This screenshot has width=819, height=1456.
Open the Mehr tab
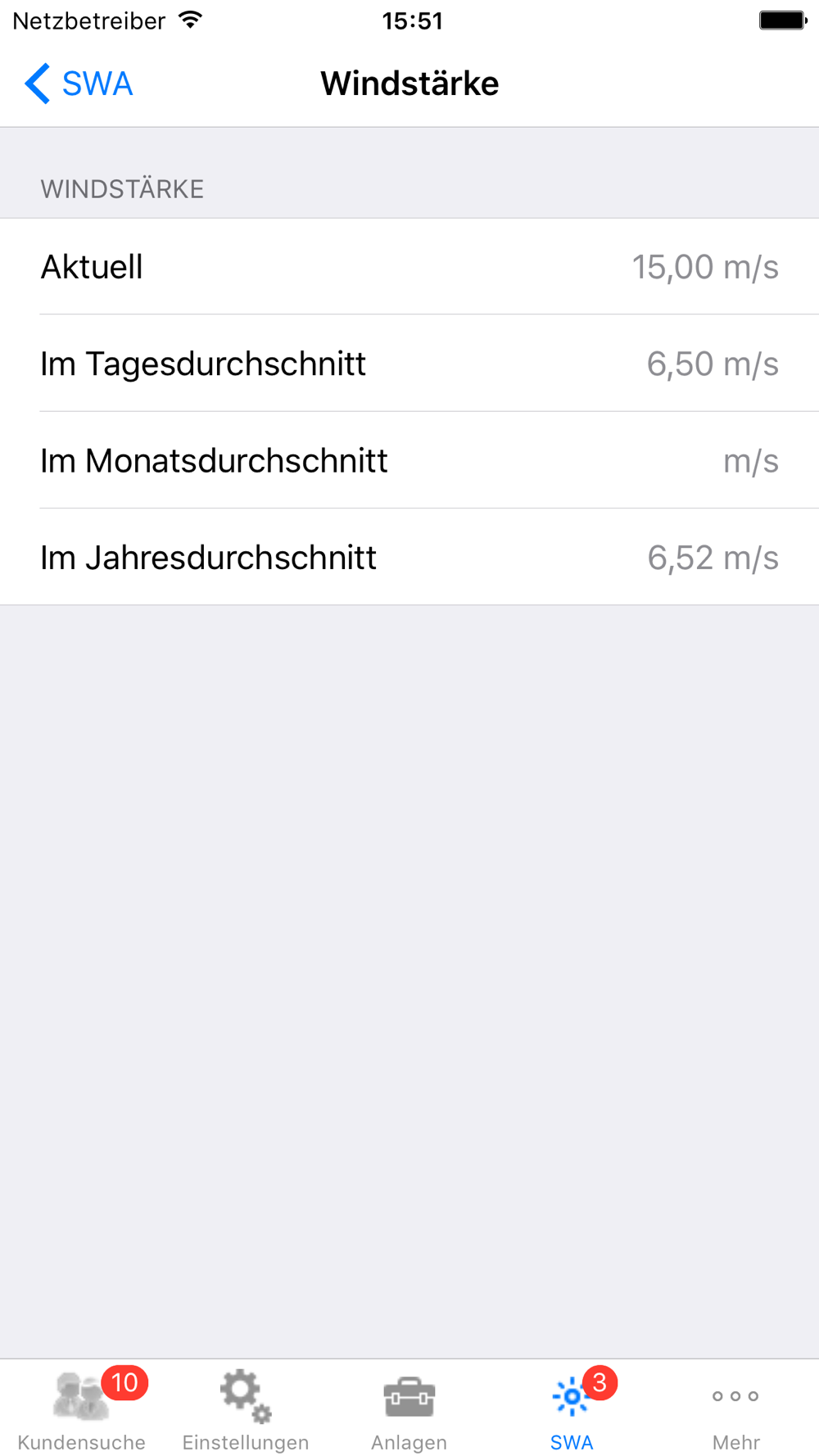(735, 1409)
